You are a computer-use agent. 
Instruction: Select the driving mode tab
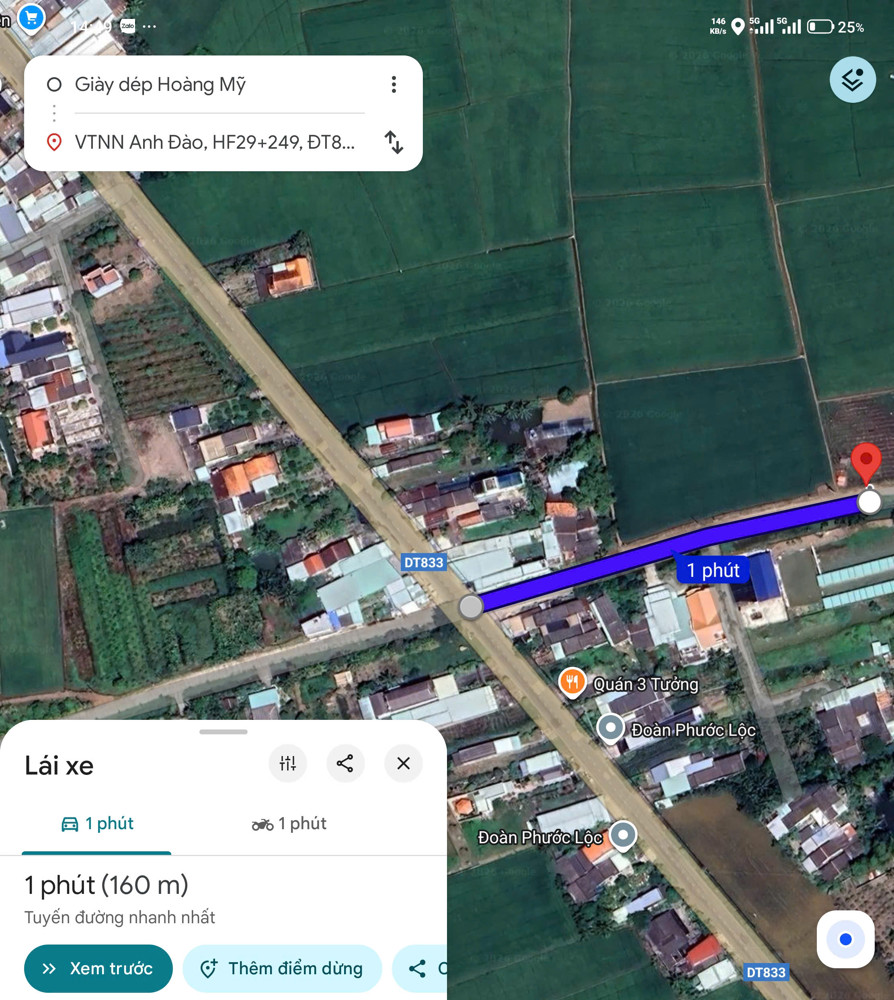pyautogui.click(x=95, y=823)
